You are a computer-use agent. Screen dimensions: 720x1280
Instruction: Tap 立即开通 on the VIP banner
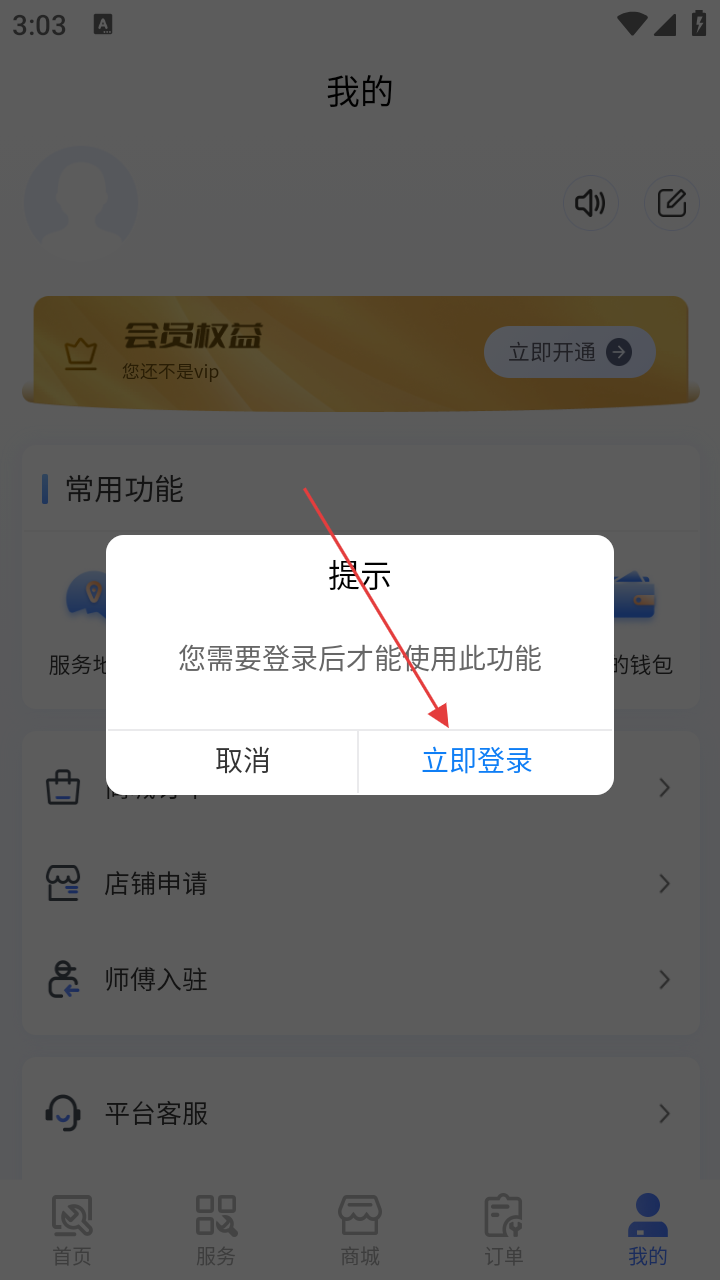click(569, 352)
